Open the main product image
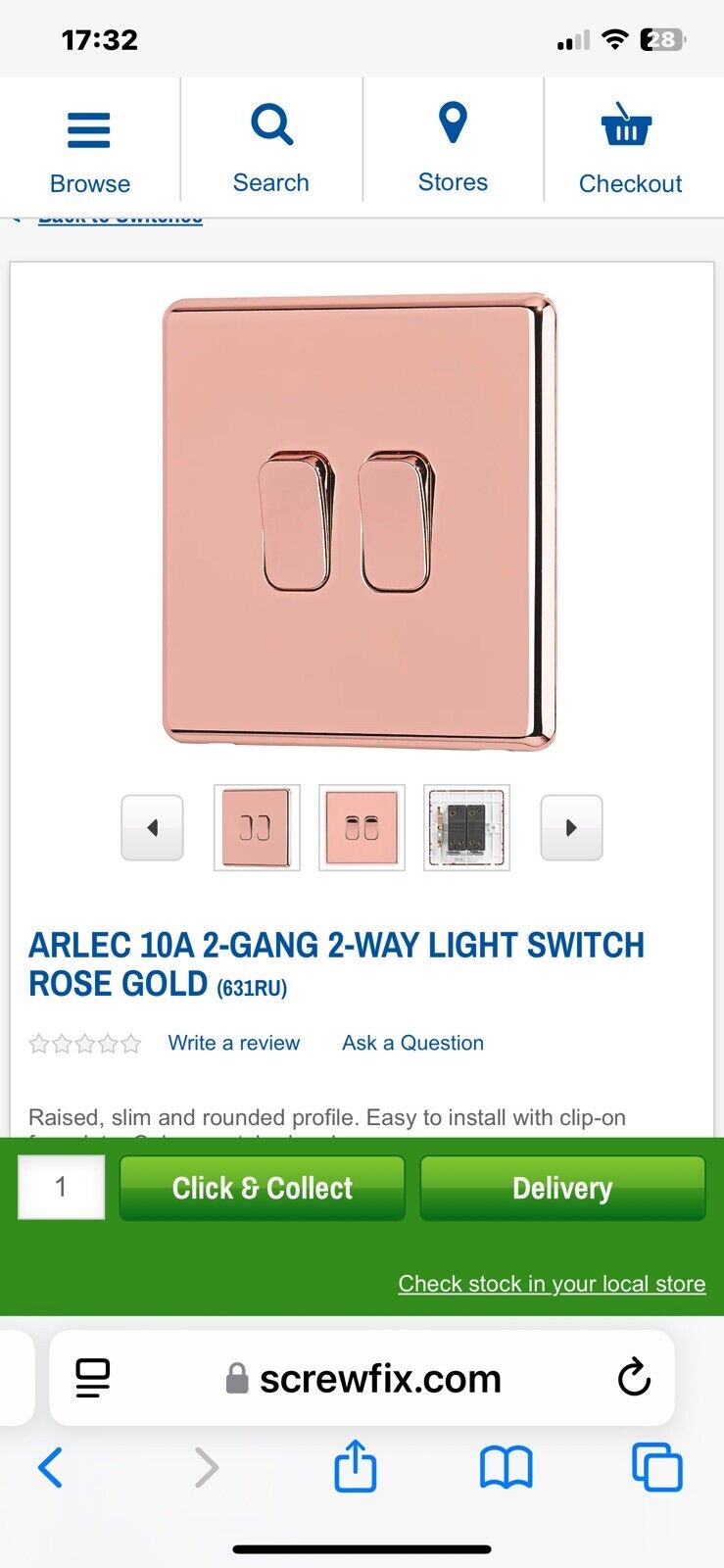This screenshot has height=1568, width=724. point(361,521)
